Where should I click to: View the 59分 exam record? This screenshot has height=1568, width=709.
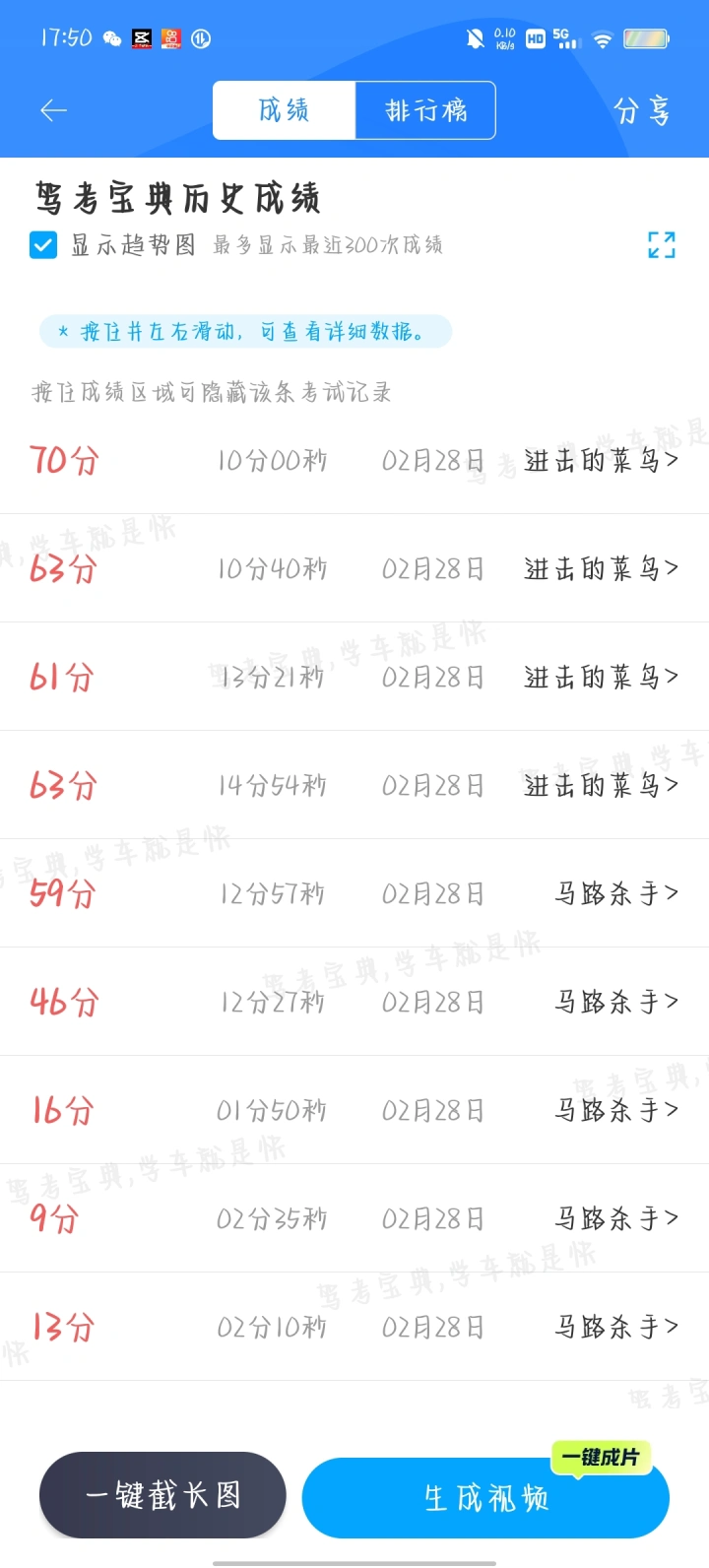[354, 893]
